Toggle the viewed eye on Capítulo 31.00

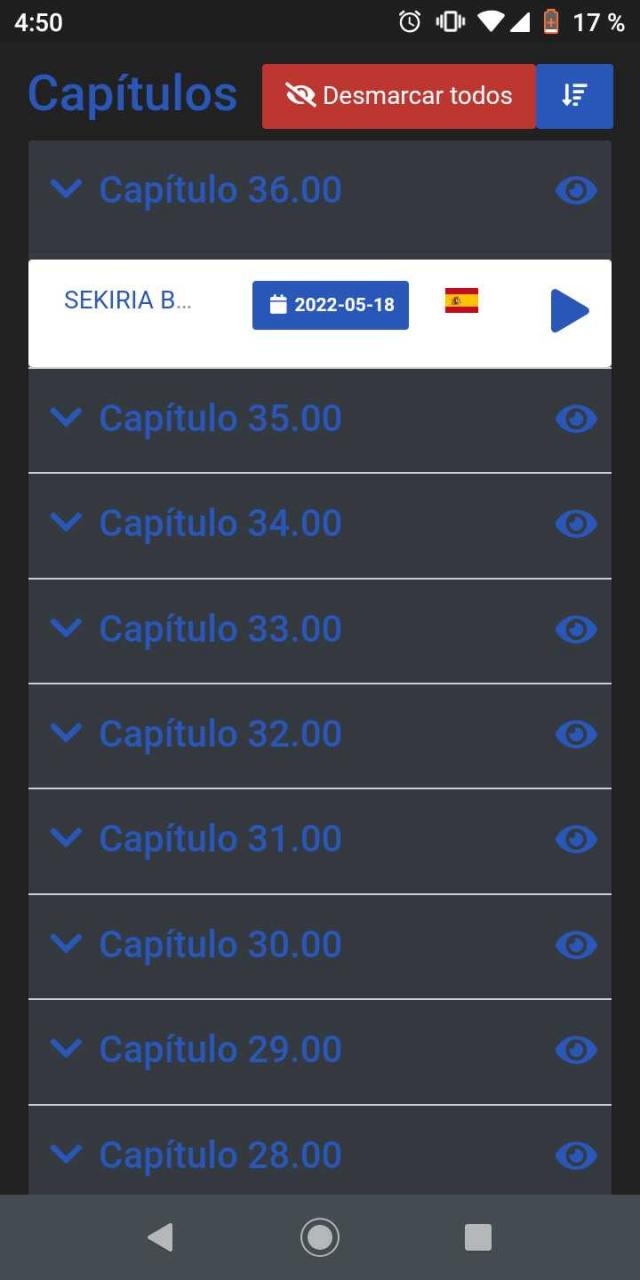point(576,840)
